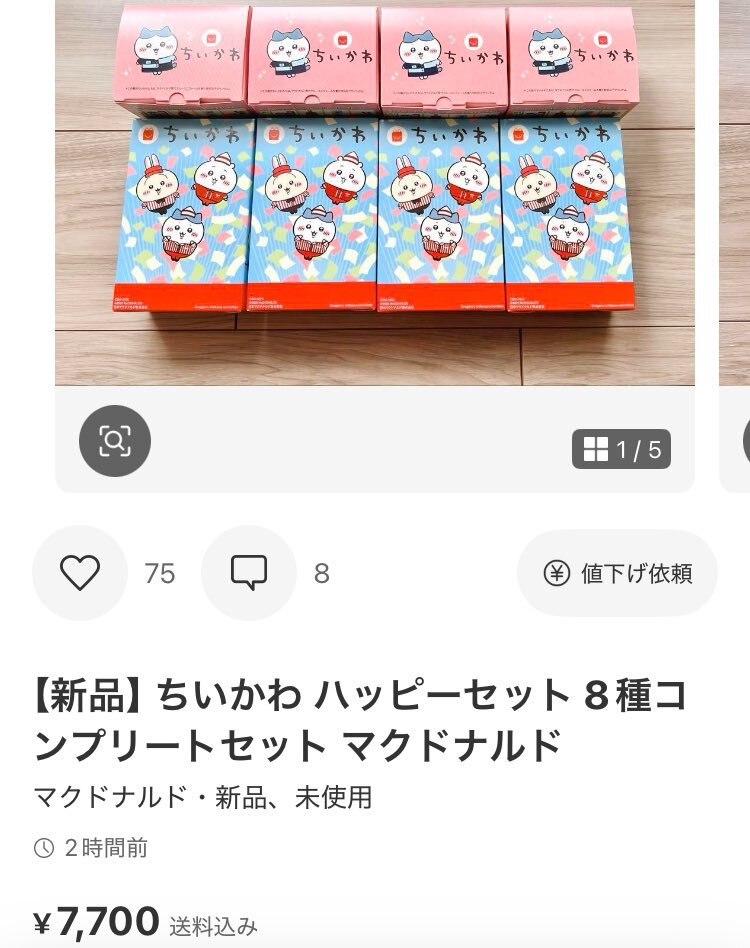
Task: Like this listing with the heart icon
Action: [80, 573]
